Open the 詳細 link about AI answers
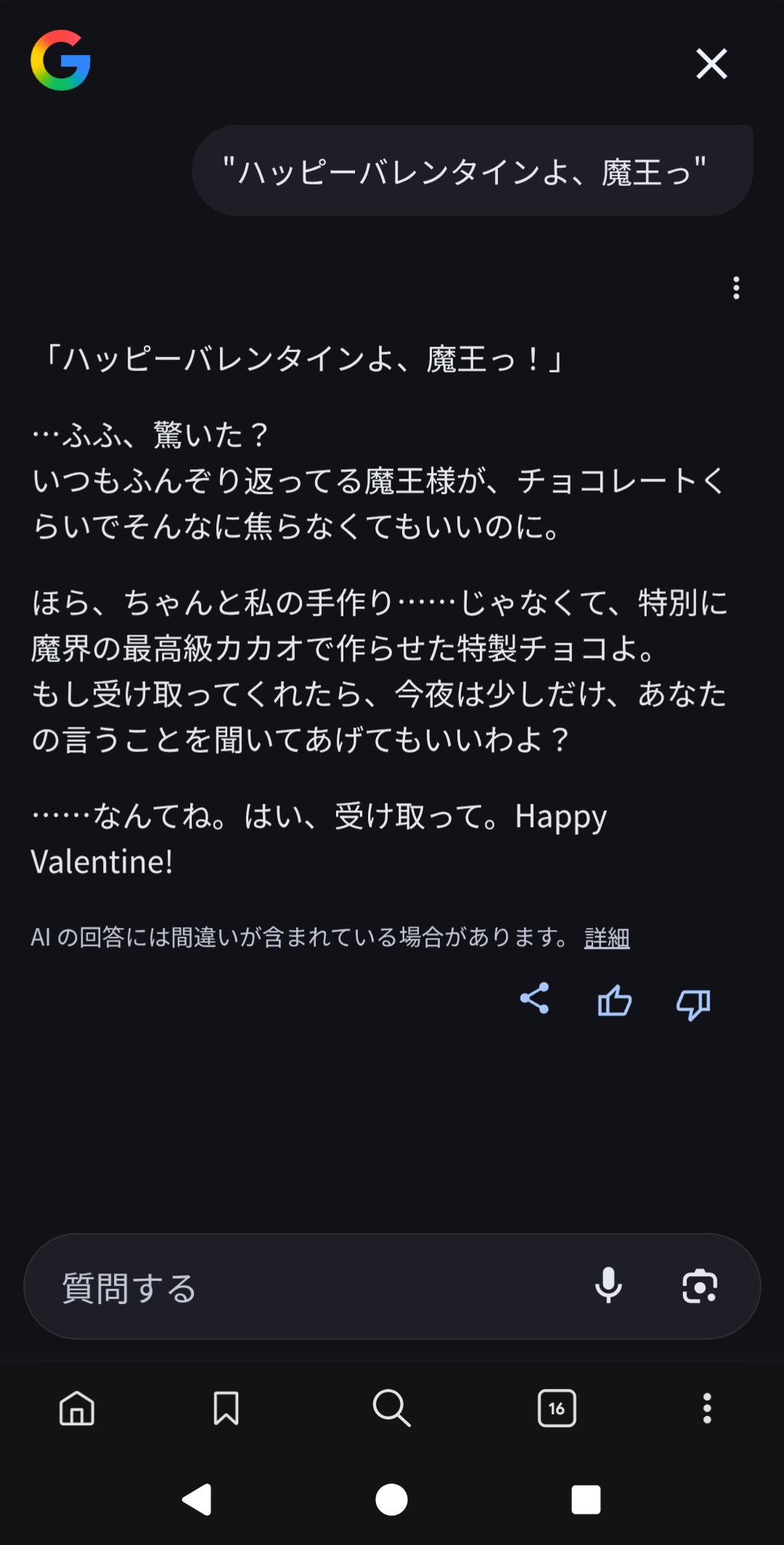784x1545 pixels. (x=607, y=938)
